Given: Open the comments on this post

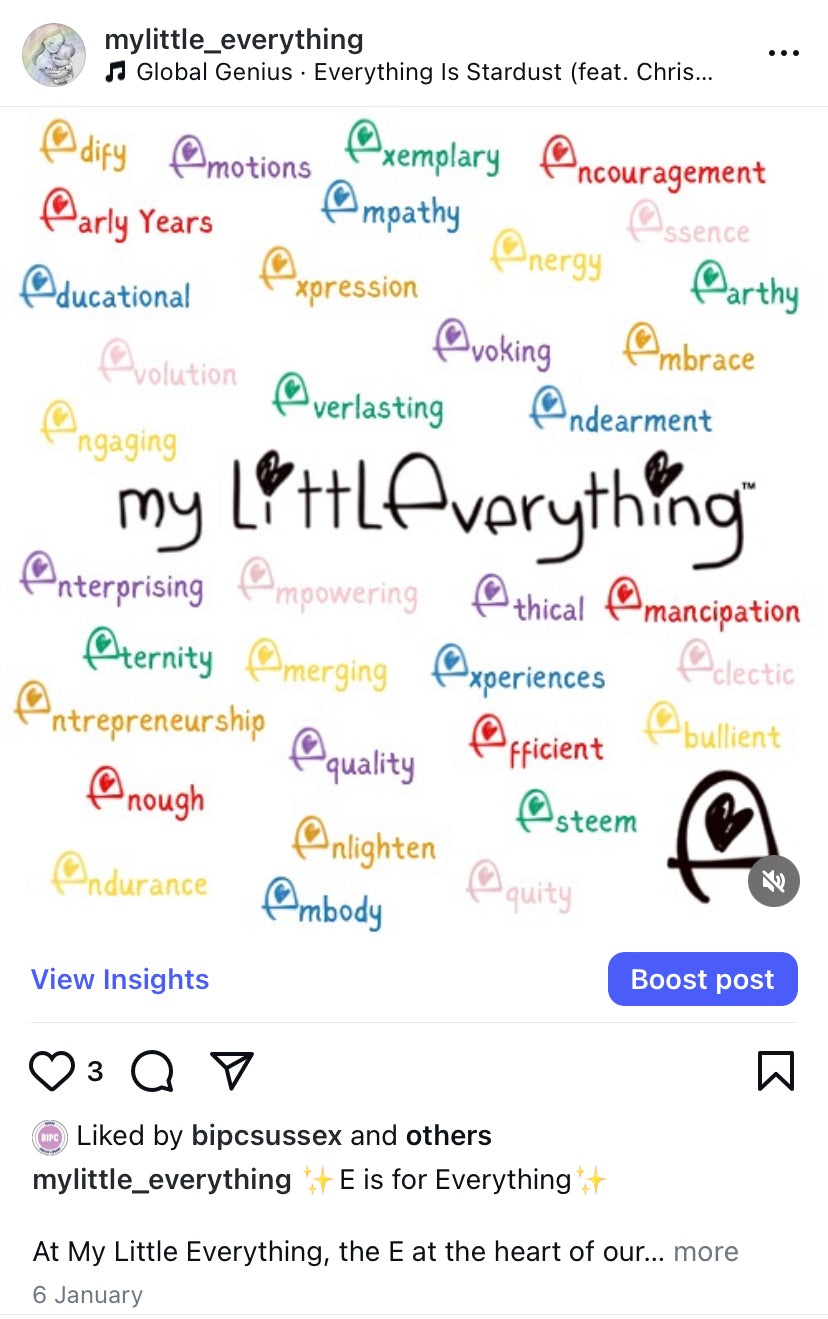Looking at the screenshot, I should (152, 1071).
